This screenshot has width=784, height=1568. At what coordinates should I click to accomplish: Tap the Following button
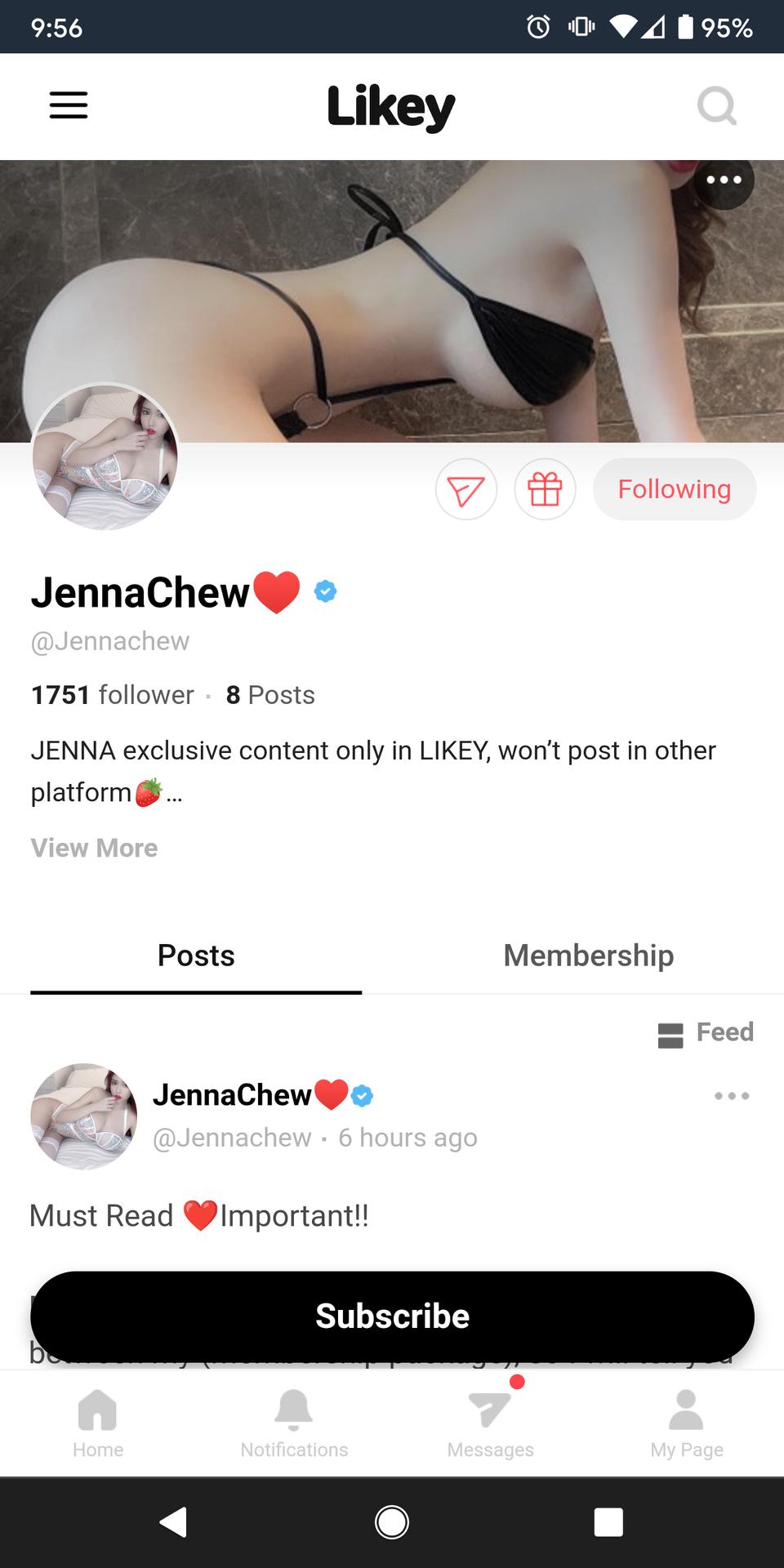click(674, 489)
